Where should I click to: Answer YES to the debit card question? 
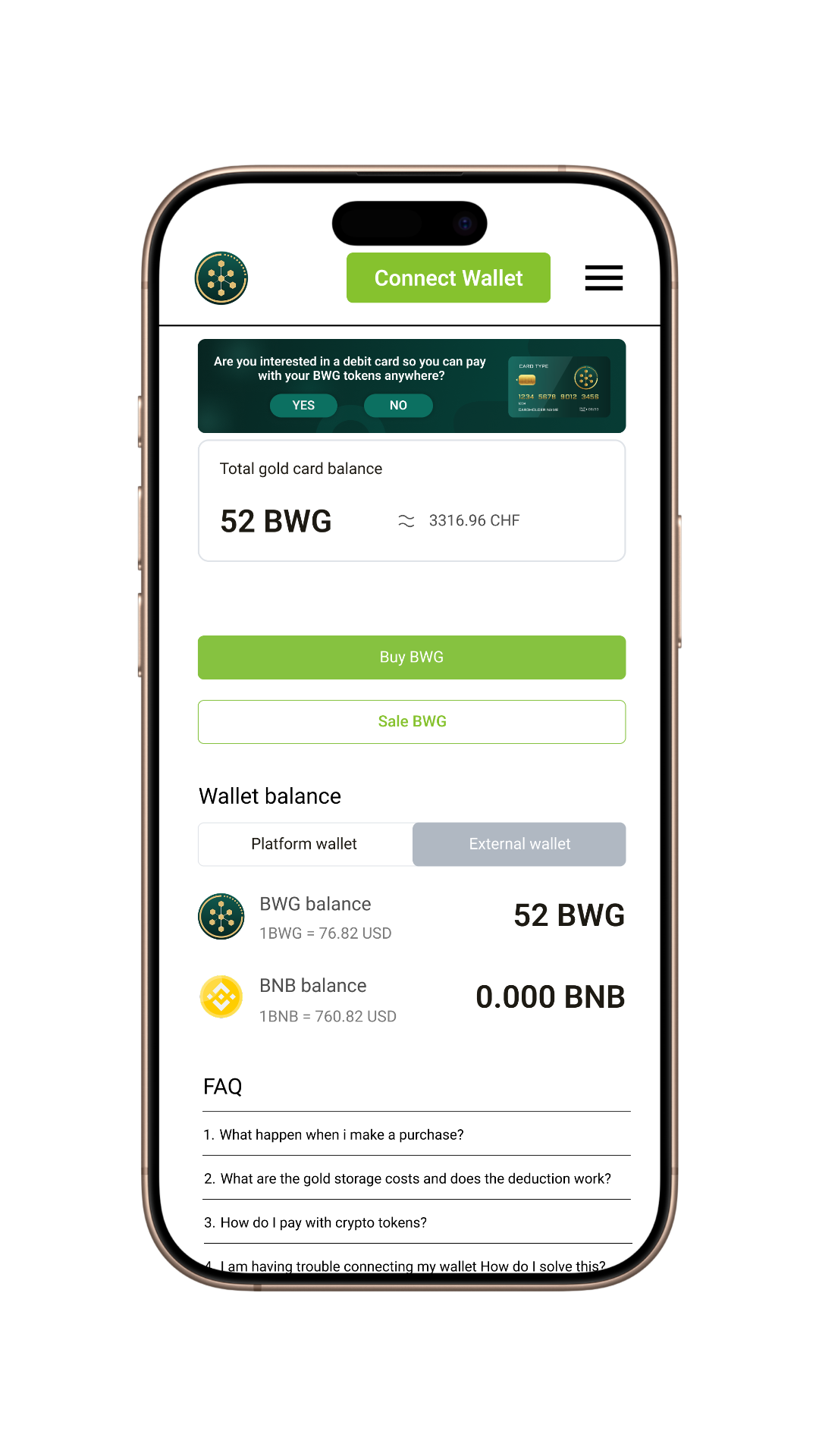(x=303, y=405)
